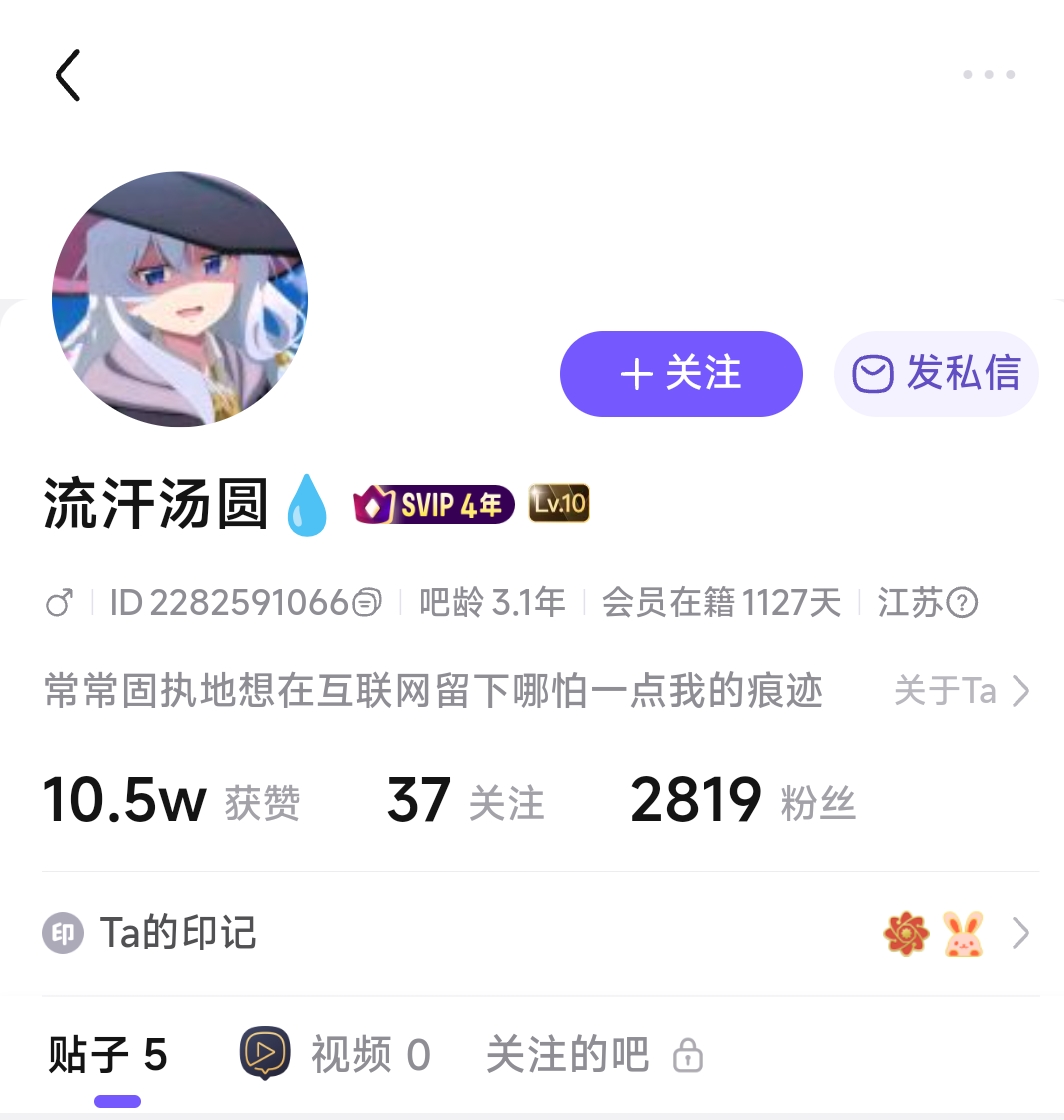
Task: Open the three-dot overflow menu
Action: click(989, 75)
